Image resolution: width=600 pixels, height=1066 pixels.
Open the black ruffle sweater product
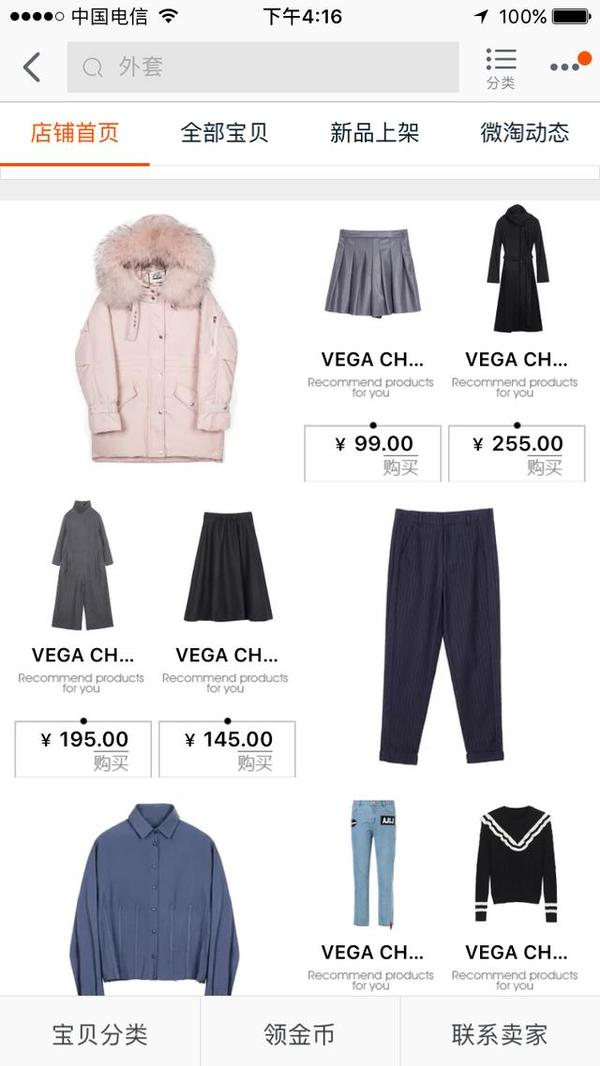[516, 865]
